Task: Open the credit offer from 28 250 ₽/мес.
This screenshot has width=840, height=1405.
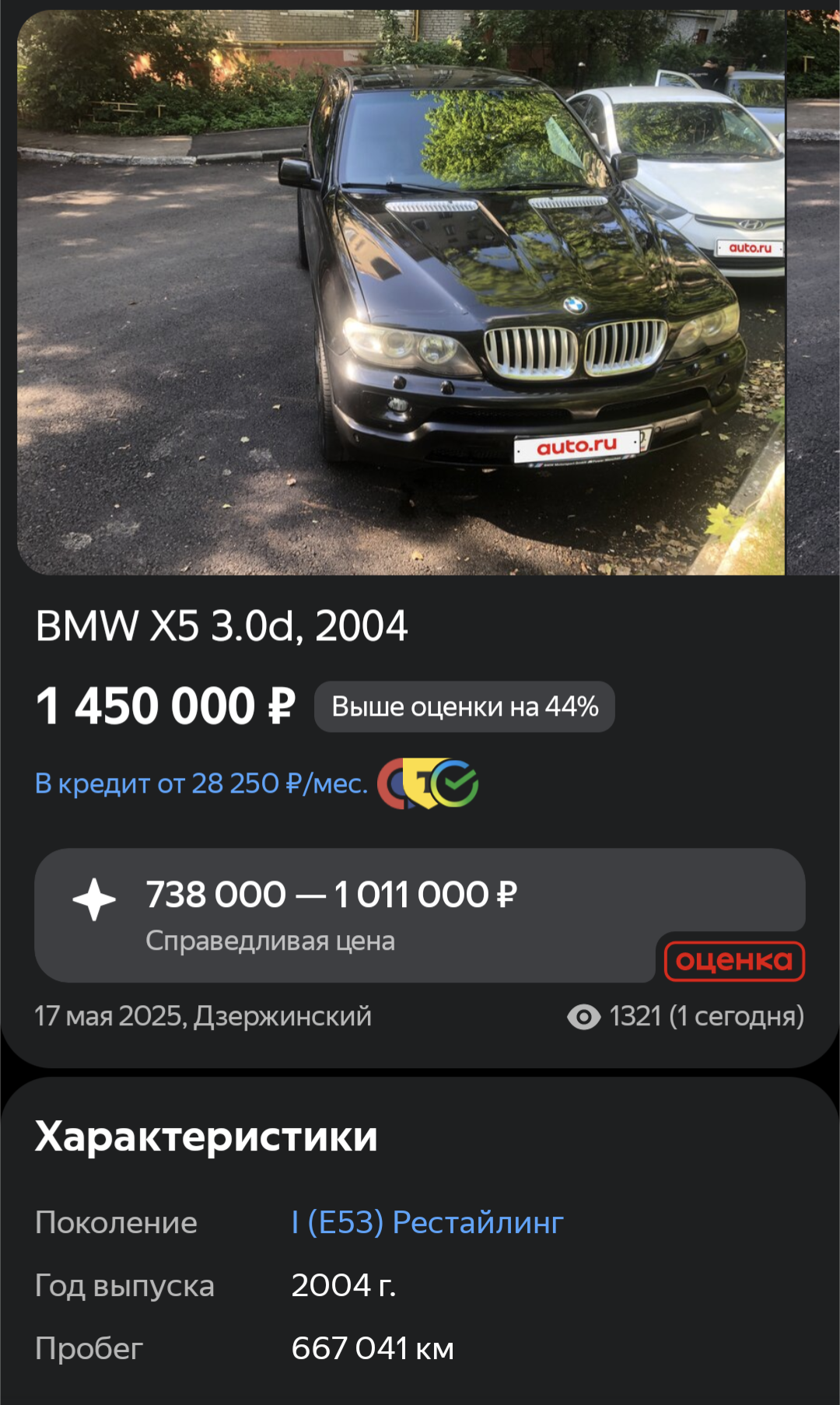Action: click(x=201, y=783)
